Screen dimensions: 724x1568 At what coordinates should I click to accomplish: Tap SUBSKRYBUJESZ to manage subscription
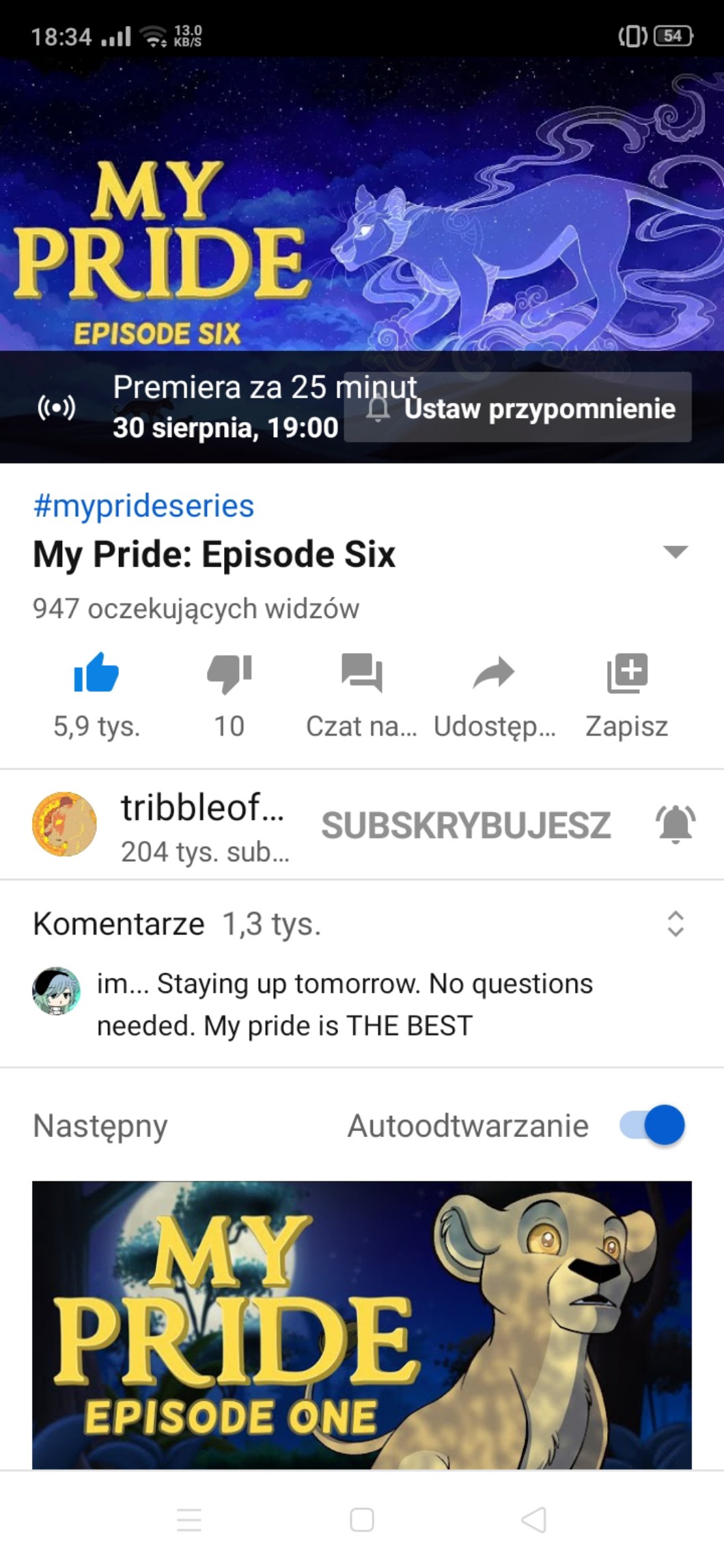coord(466,825)
